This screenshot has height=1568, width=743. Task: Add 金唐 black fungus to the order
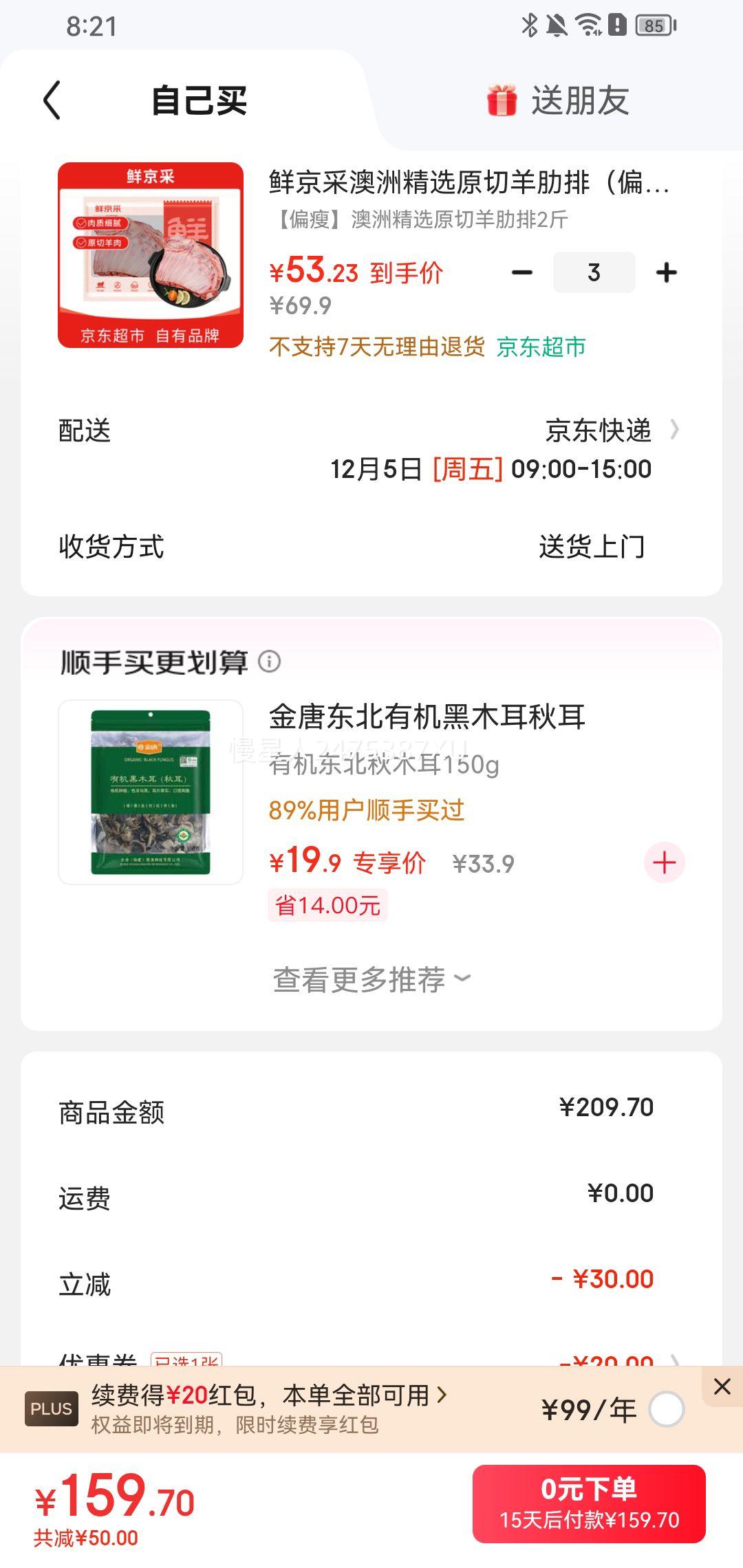click(x=664, y=862)
